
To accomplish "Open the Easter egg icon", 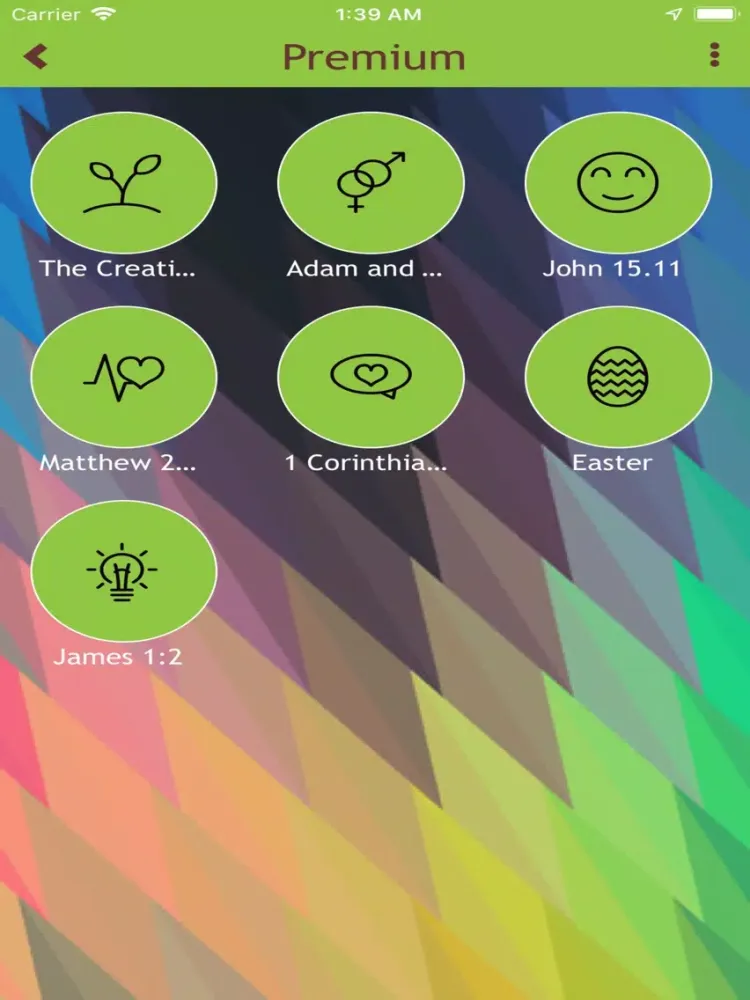I will 617,376.
